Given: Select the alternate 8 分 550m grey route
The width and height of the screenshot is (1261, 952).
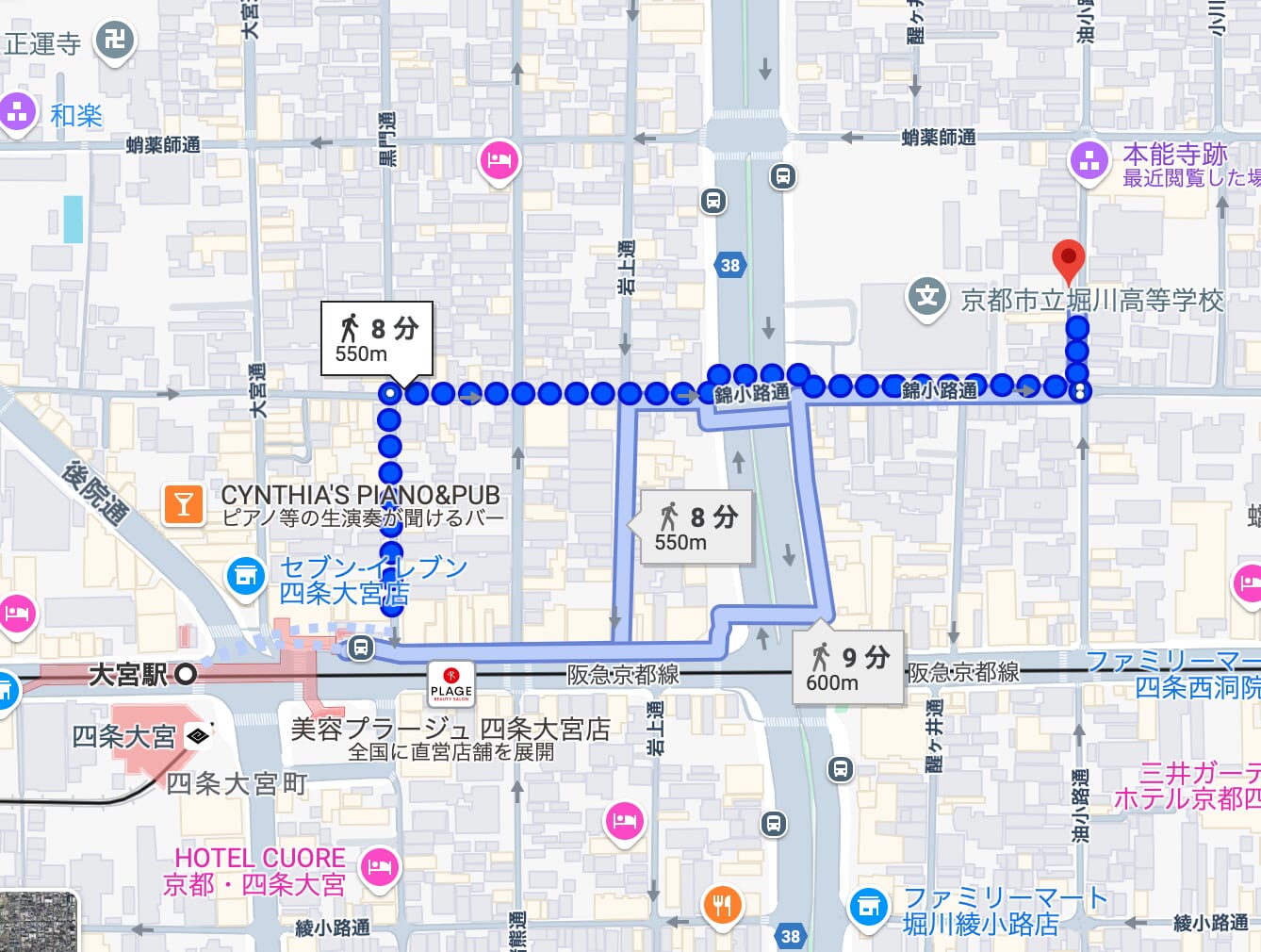Looking at the screenshot, I should pos(696,528).
